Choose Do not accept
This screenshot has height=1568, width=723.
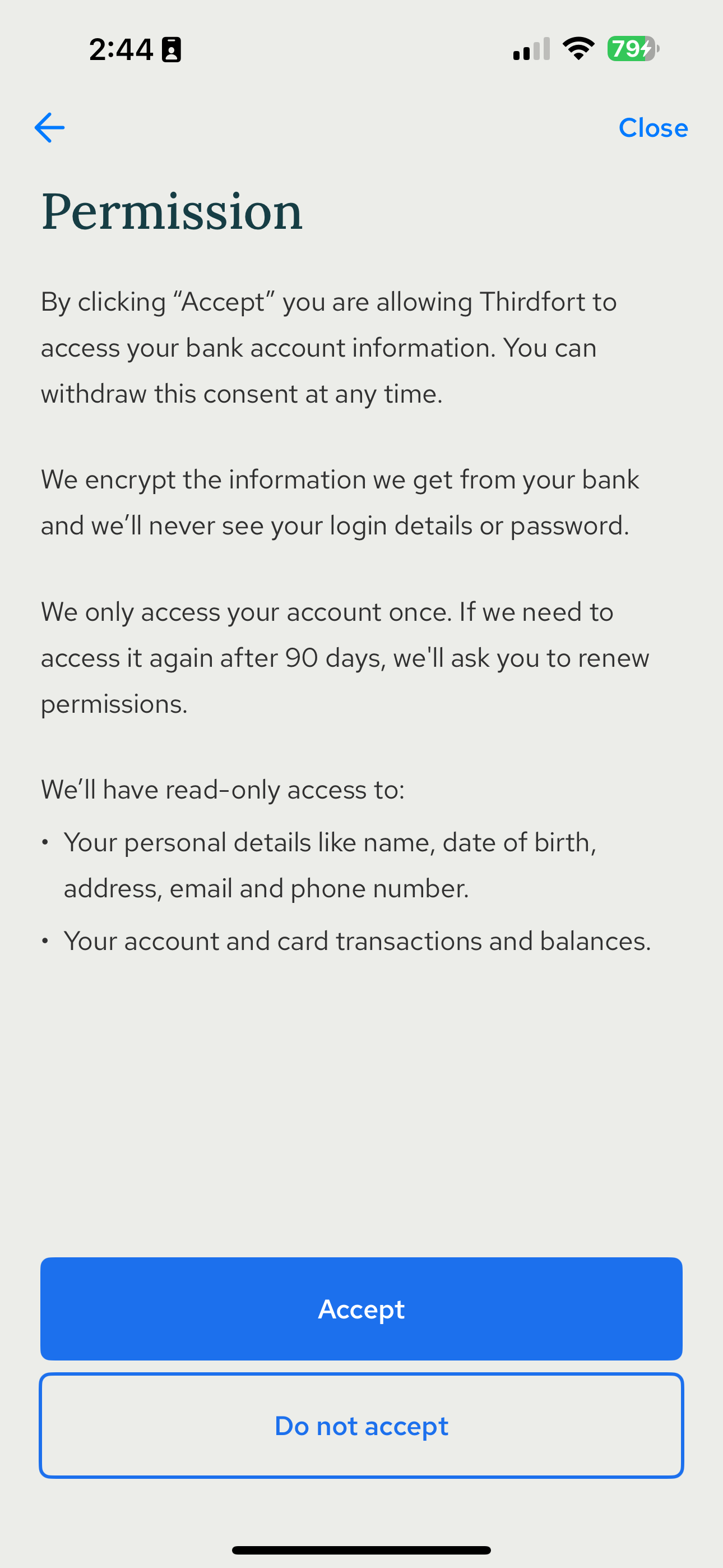point(361,1426)
